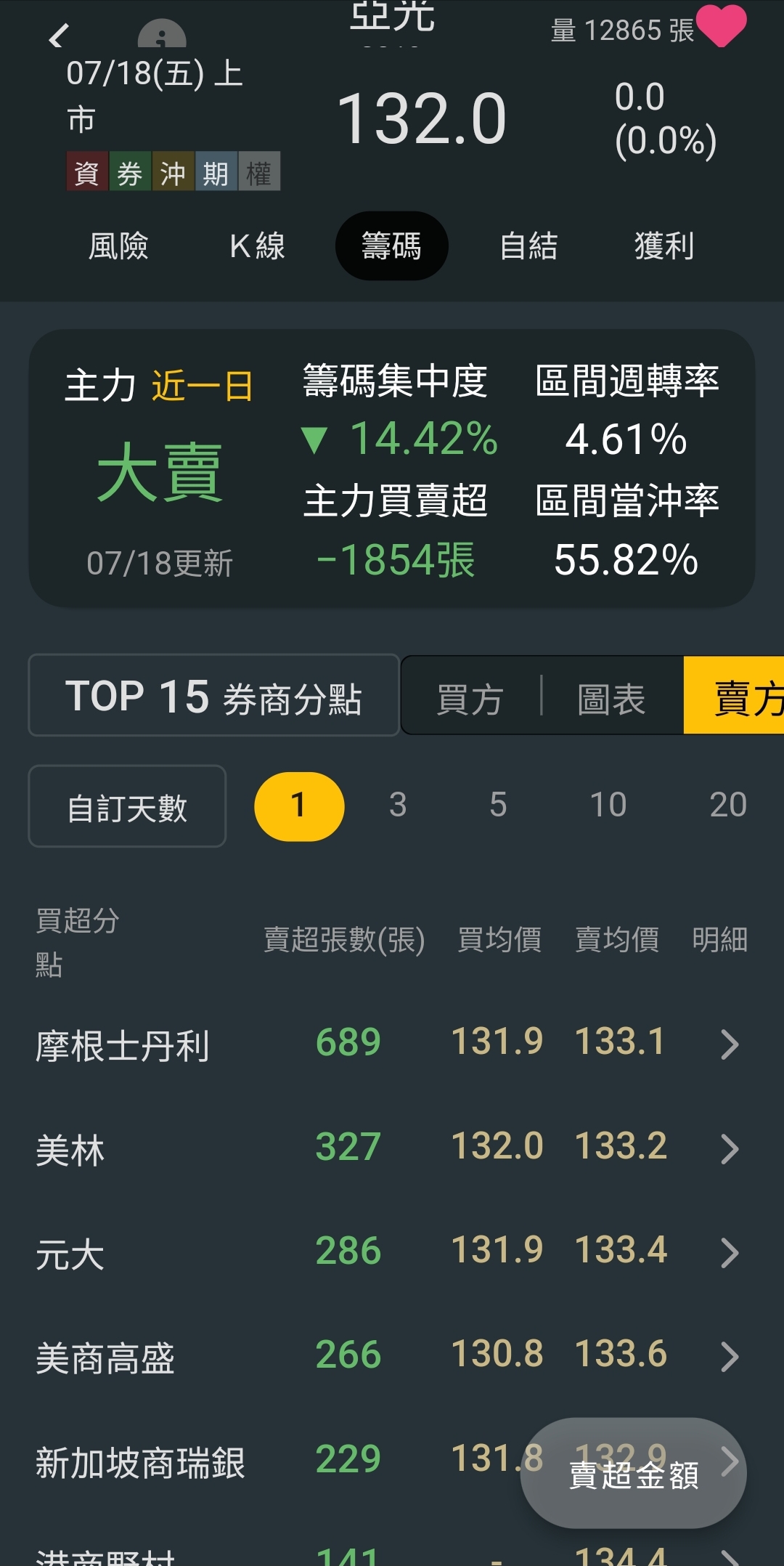
Task: Switch to the 風險 tab
Action: [x=118, y=246]
